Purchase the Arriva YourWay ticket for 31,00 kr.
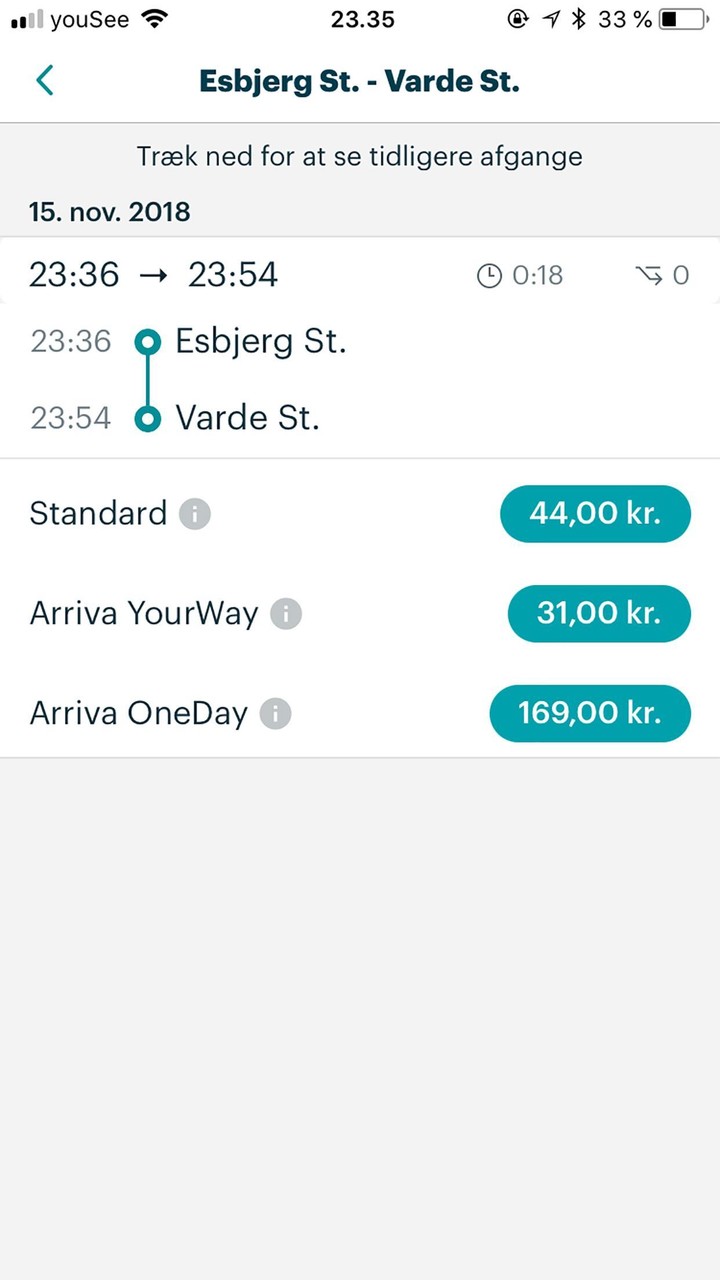Image resolution: width=720 pixels, height=1280 pixels. point(598,613)
